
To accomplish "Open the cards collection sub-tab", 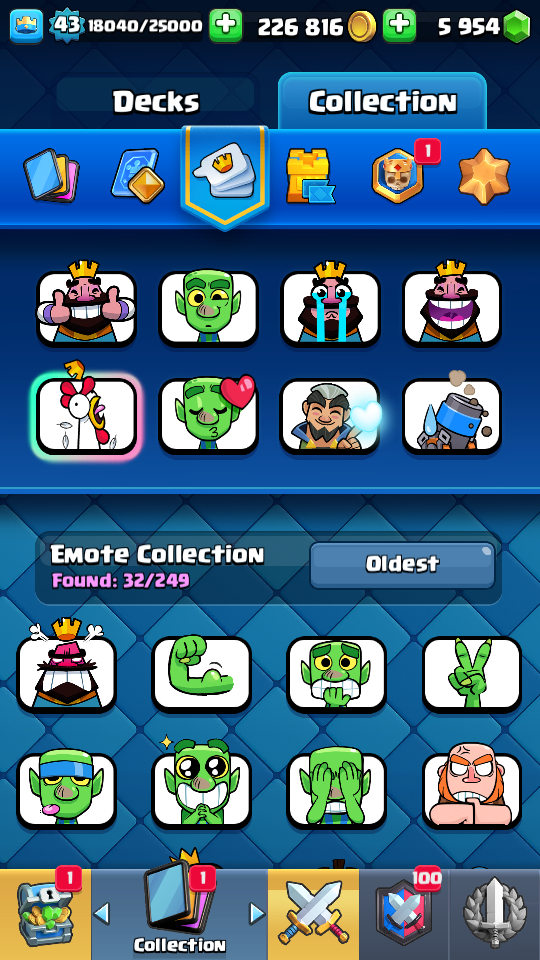I will [x=51, y=176].
